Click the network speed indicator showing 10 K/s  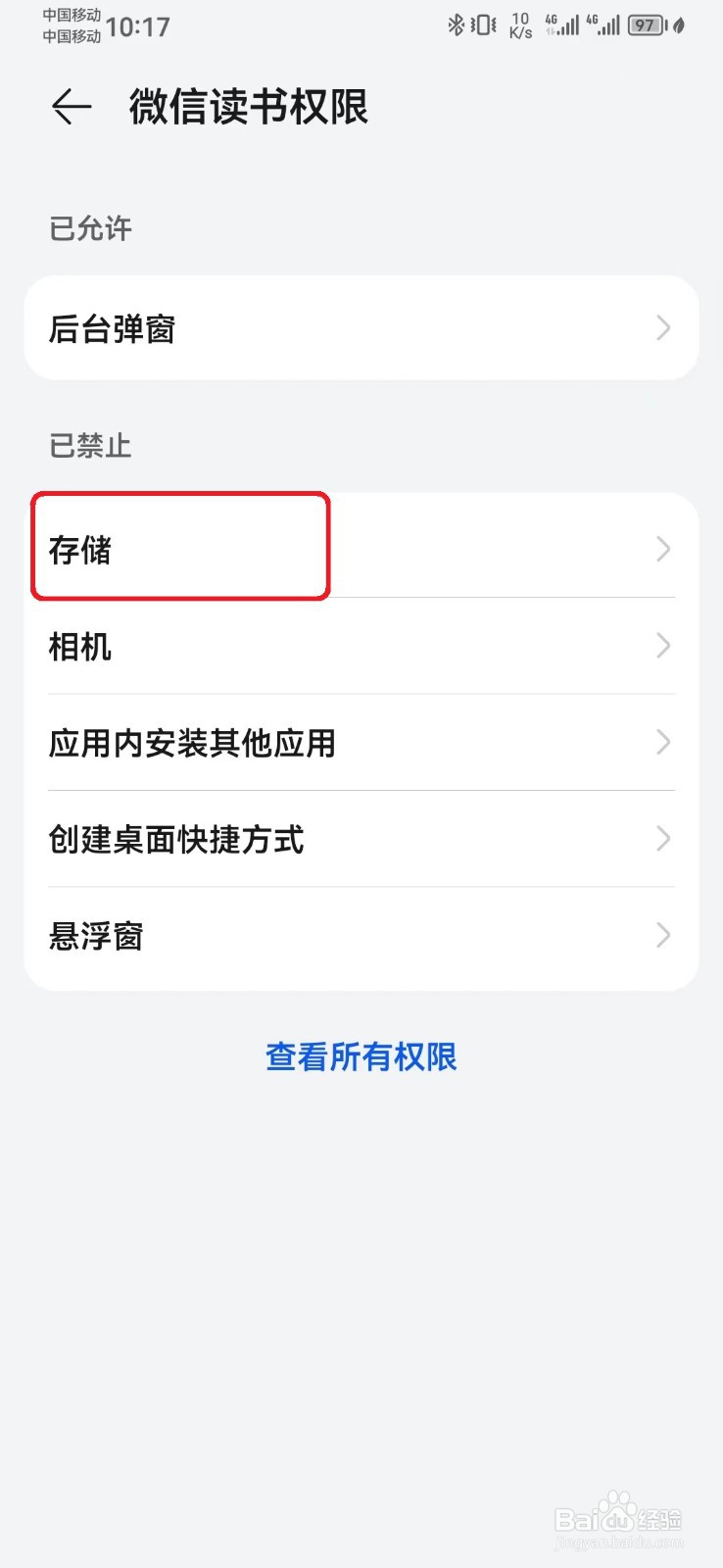coord(519,25)
